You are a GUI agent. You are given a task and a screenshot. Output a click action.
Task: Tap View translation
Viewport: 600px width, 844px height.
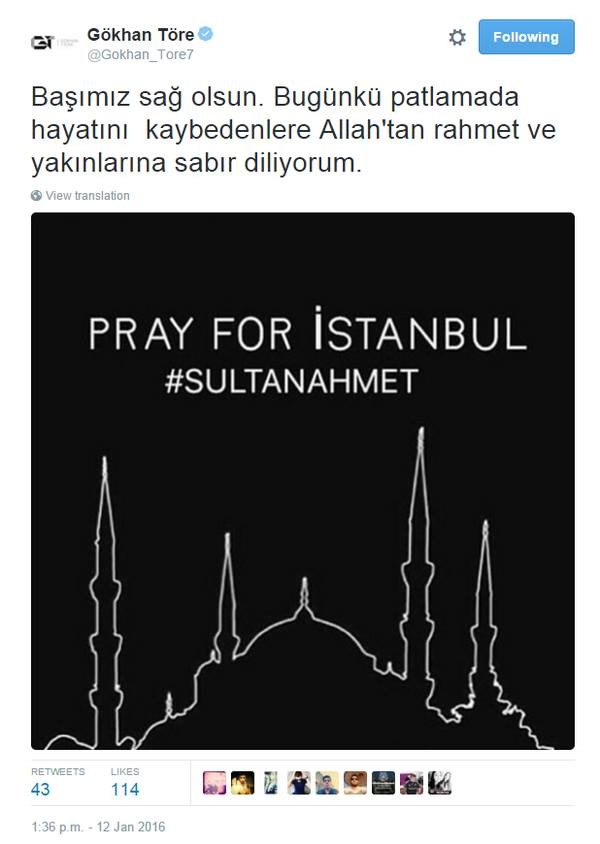(87, 196)
